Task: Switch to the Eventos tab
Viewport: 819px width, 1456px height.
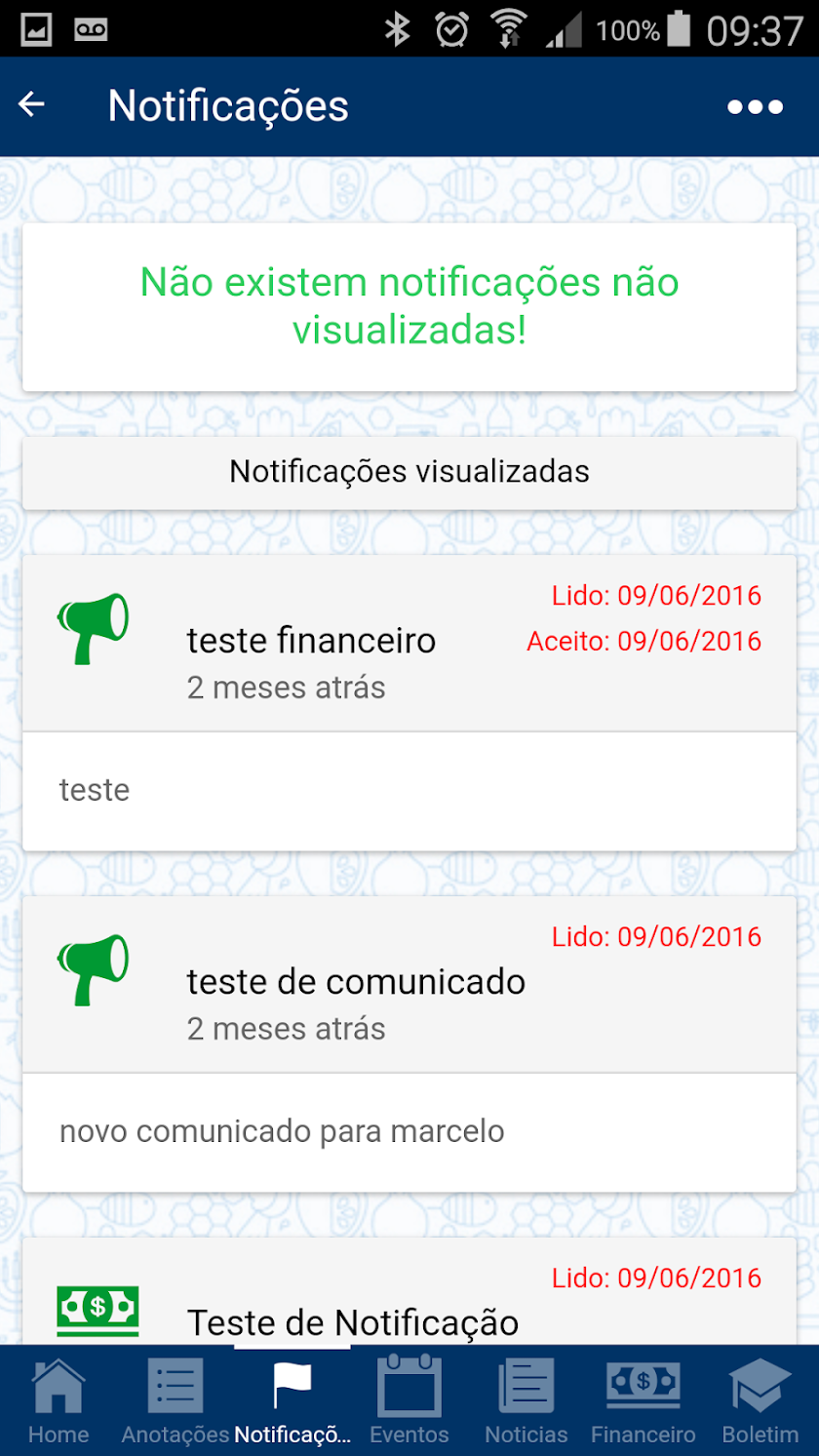Action: coord(409,1400)
